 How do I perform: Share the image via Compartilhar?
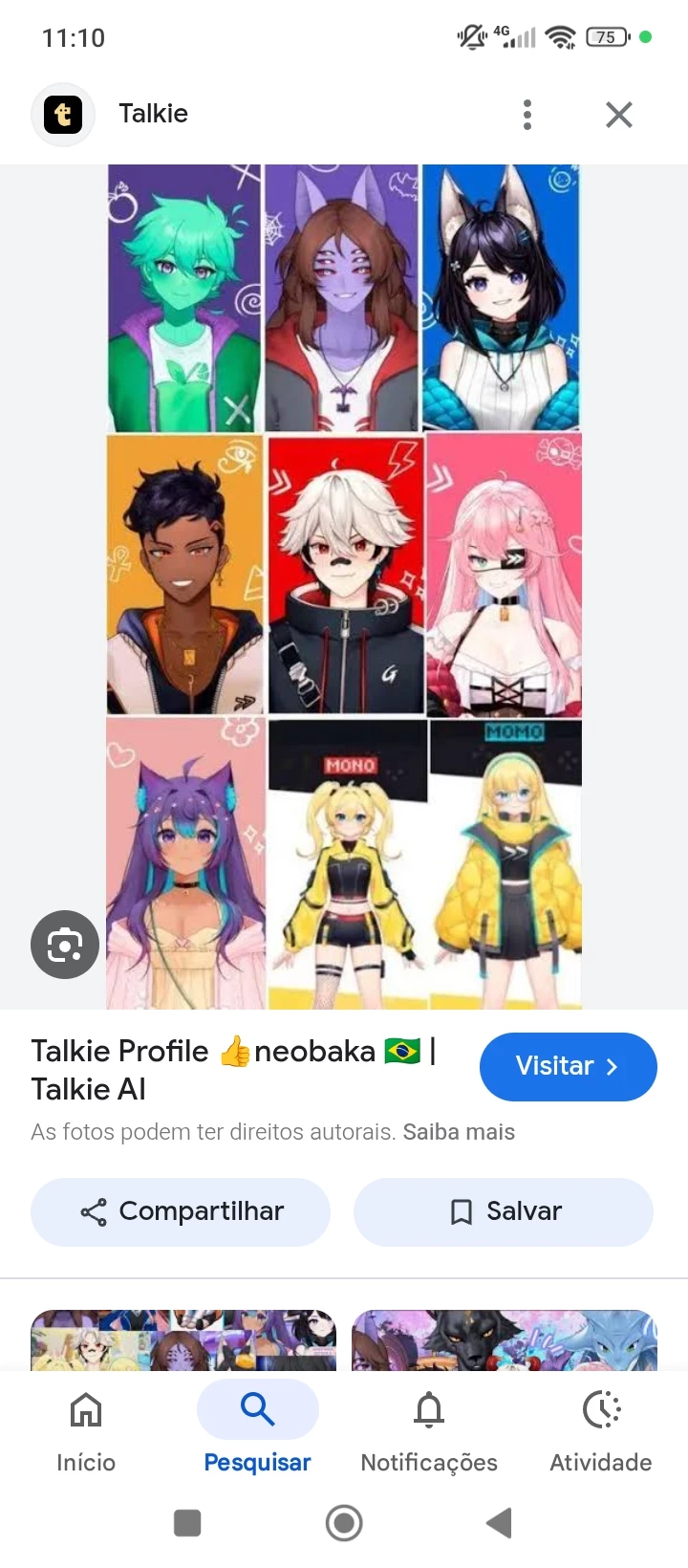pyautogui.click(x=181, y=1211)
